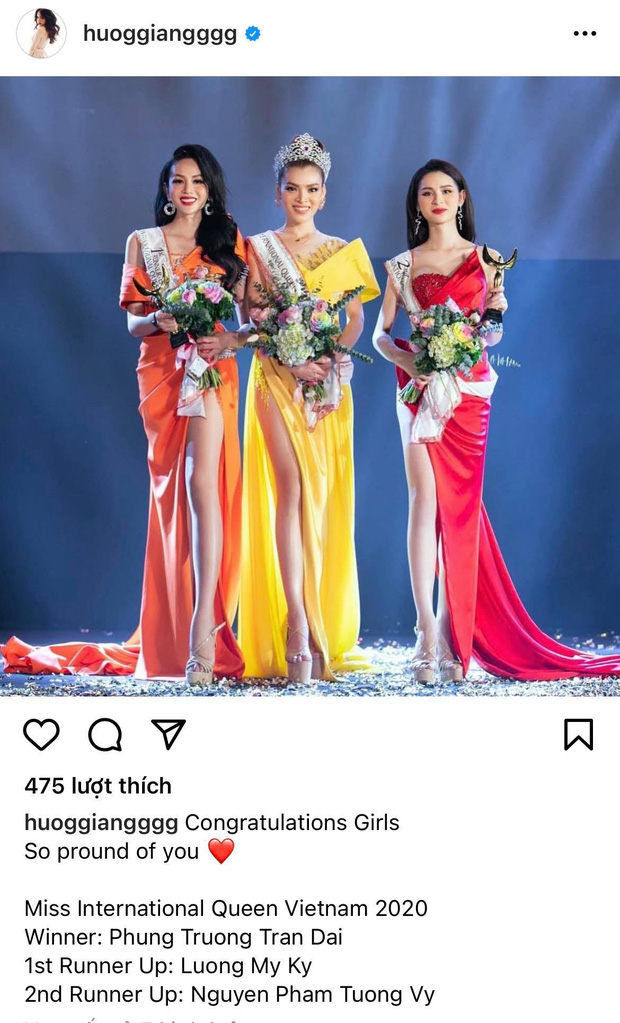Open the huoggiangggg username in the header
Viewport: 620px width, 1023px height.
(160, 33)
